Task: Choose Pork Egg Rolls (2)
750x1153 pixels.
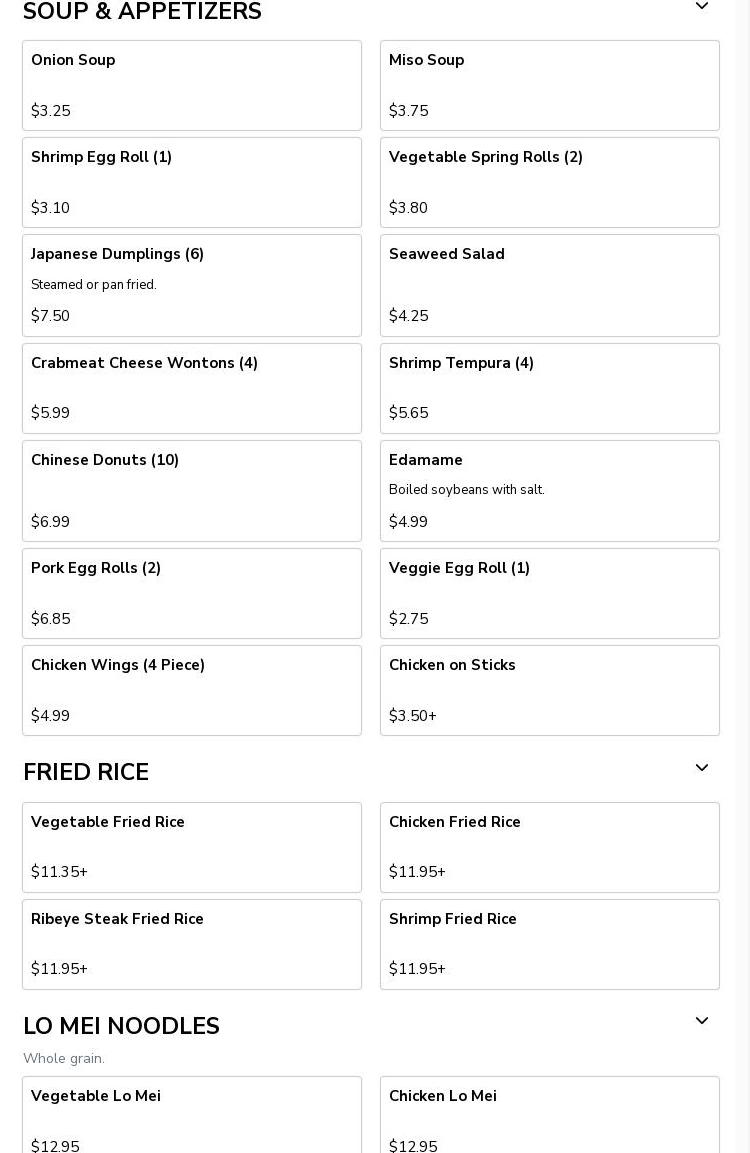Action: (191, 593)
